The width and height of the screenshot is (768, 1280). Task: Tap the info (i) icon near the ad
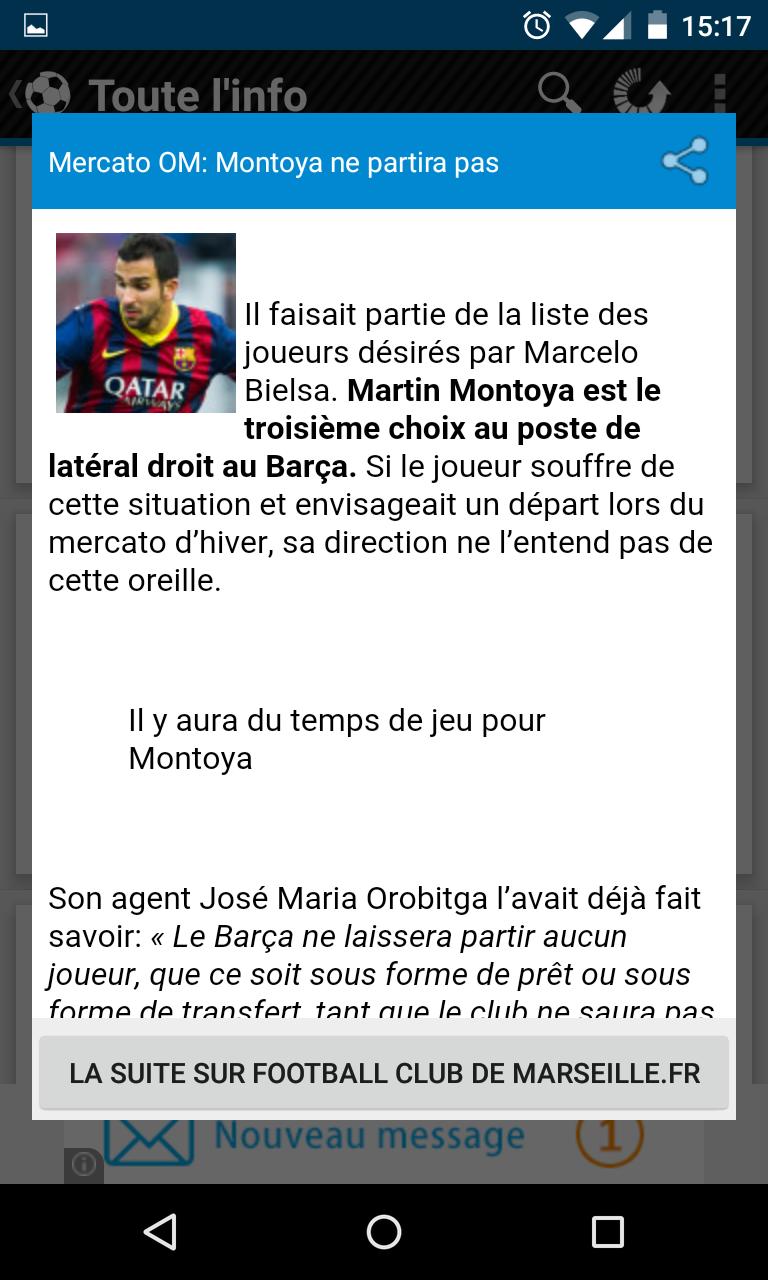[x=83, y=1166]
